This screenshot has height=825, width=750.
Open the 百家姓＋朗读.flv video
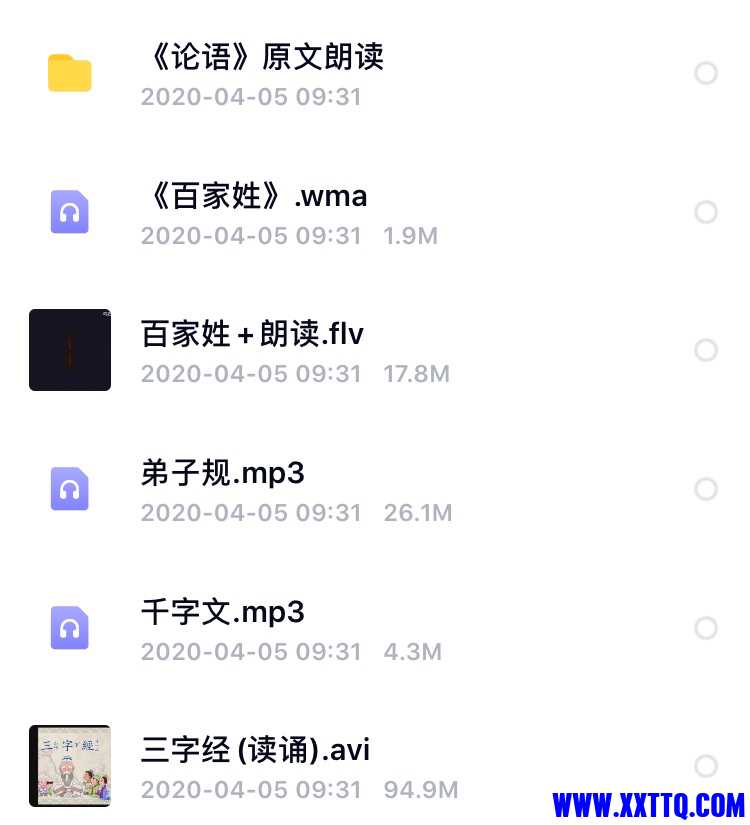point(252,334)
